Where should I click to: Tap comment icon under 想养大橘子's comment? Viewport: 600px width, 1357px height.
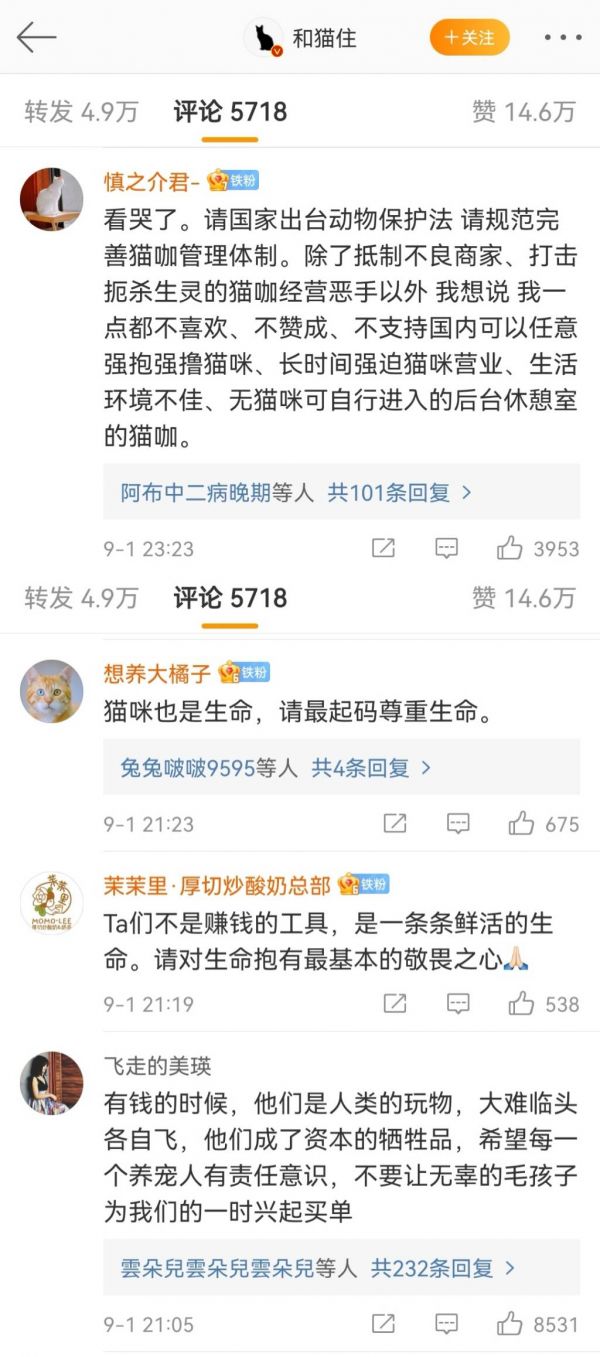coord(458,824)
